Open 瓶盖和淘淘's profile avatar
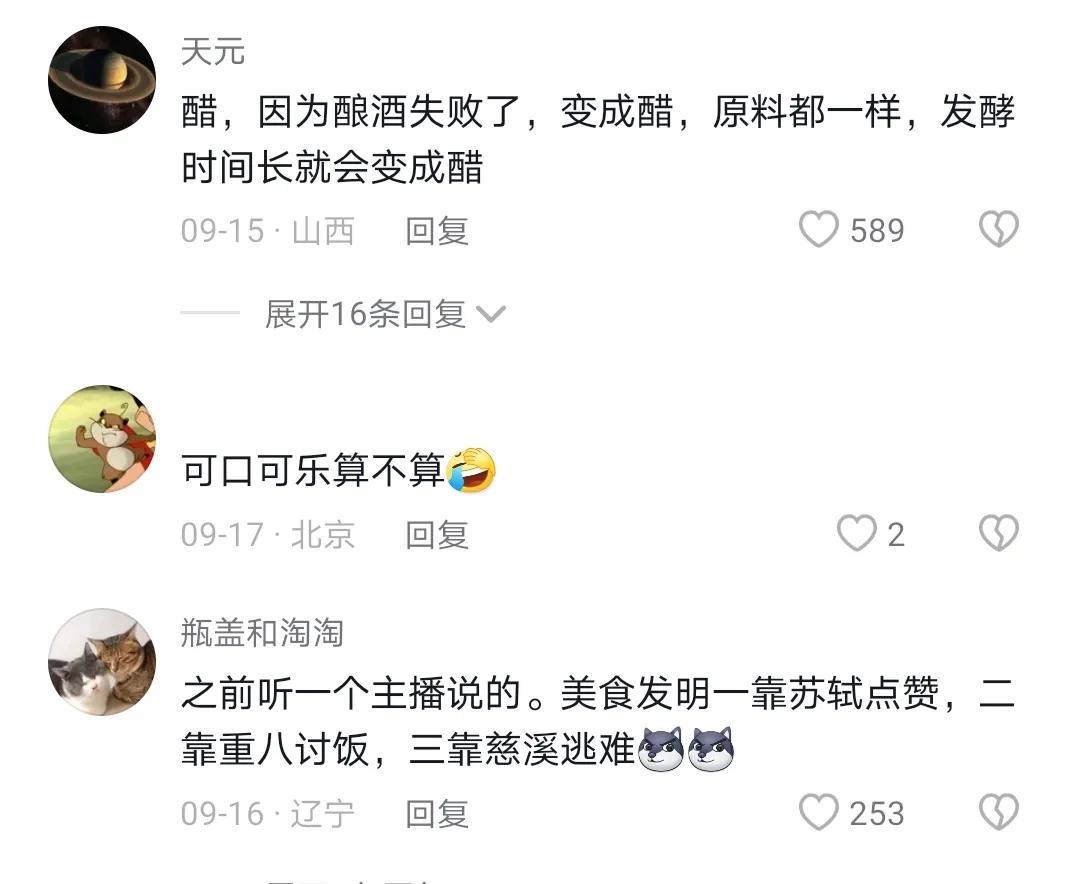1080x884 pixels. (x=102, y=661)
